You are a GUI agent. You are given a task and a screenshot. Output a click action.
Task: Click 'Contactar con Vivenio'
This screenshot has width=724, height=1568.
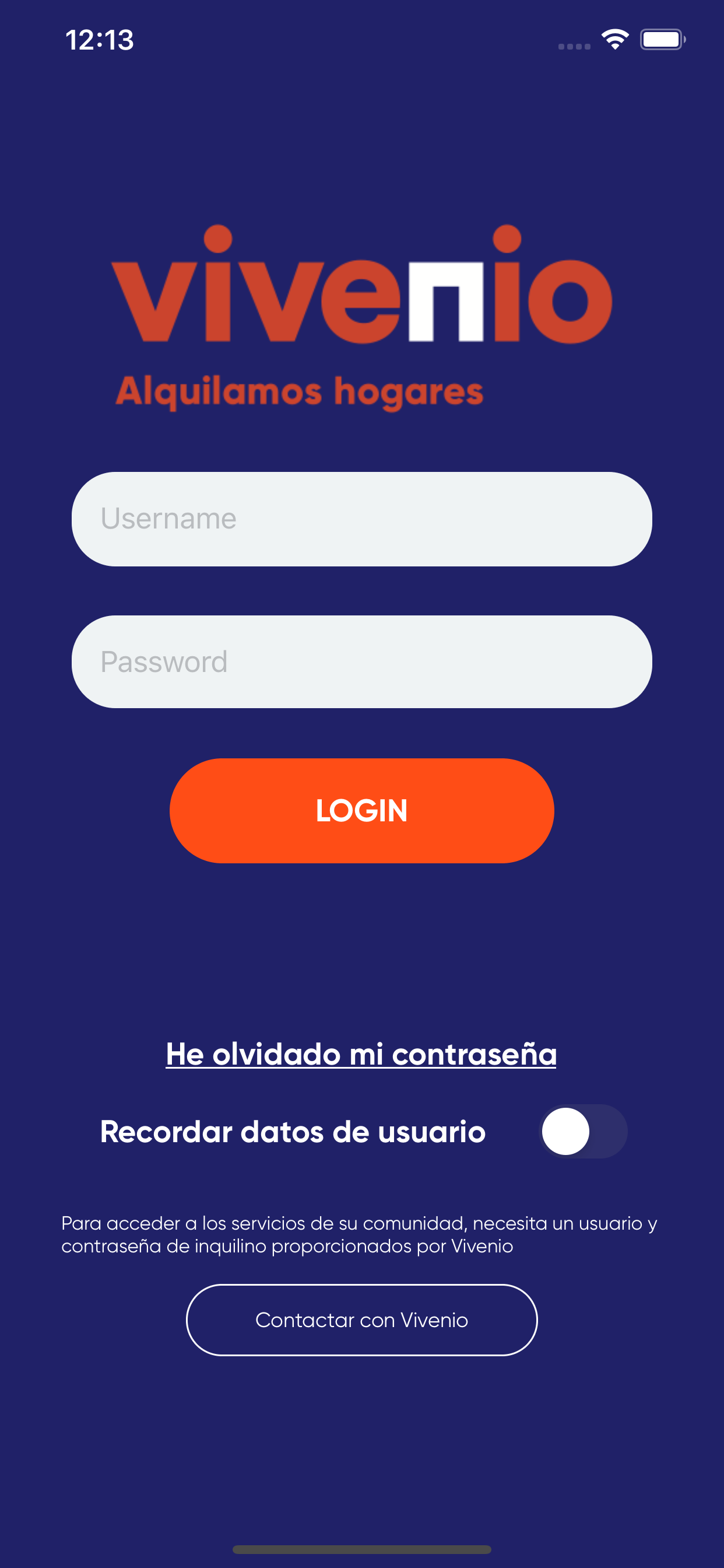coord(361,1319)
